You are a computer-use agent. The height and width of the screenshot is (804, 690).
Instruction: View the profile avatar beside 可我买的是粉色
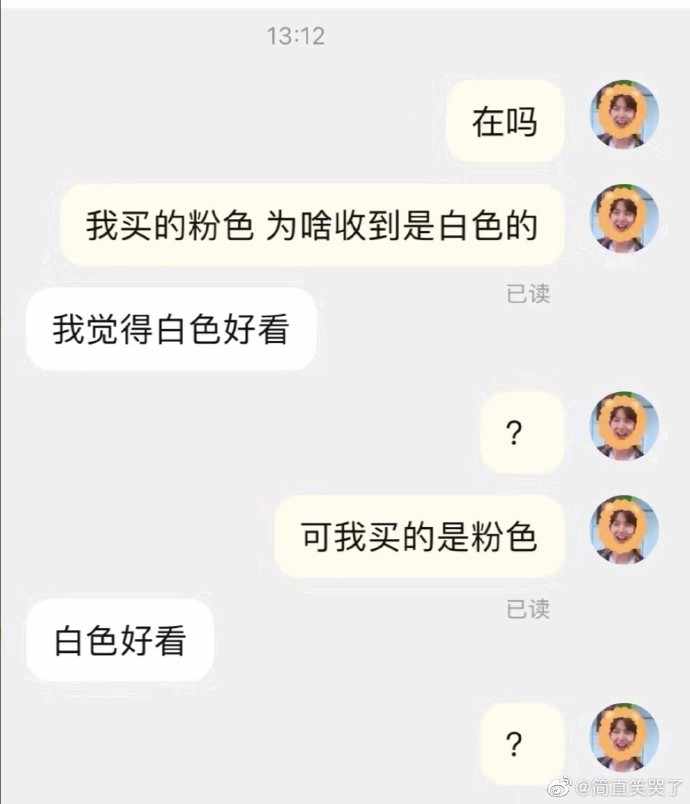tap(624, 530)
